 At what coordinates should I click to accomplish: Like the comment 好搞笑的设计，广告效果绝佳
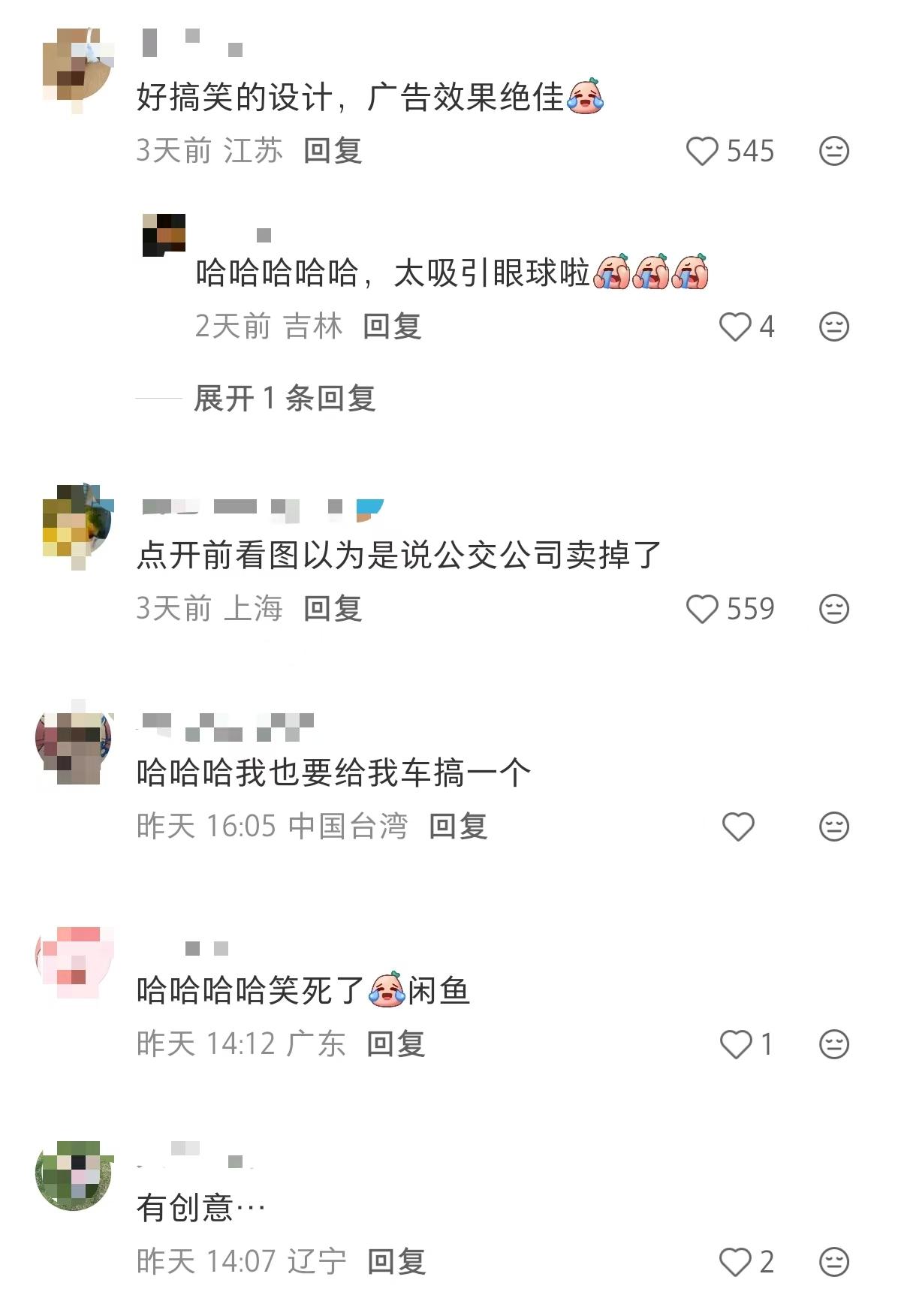point(703,152)
